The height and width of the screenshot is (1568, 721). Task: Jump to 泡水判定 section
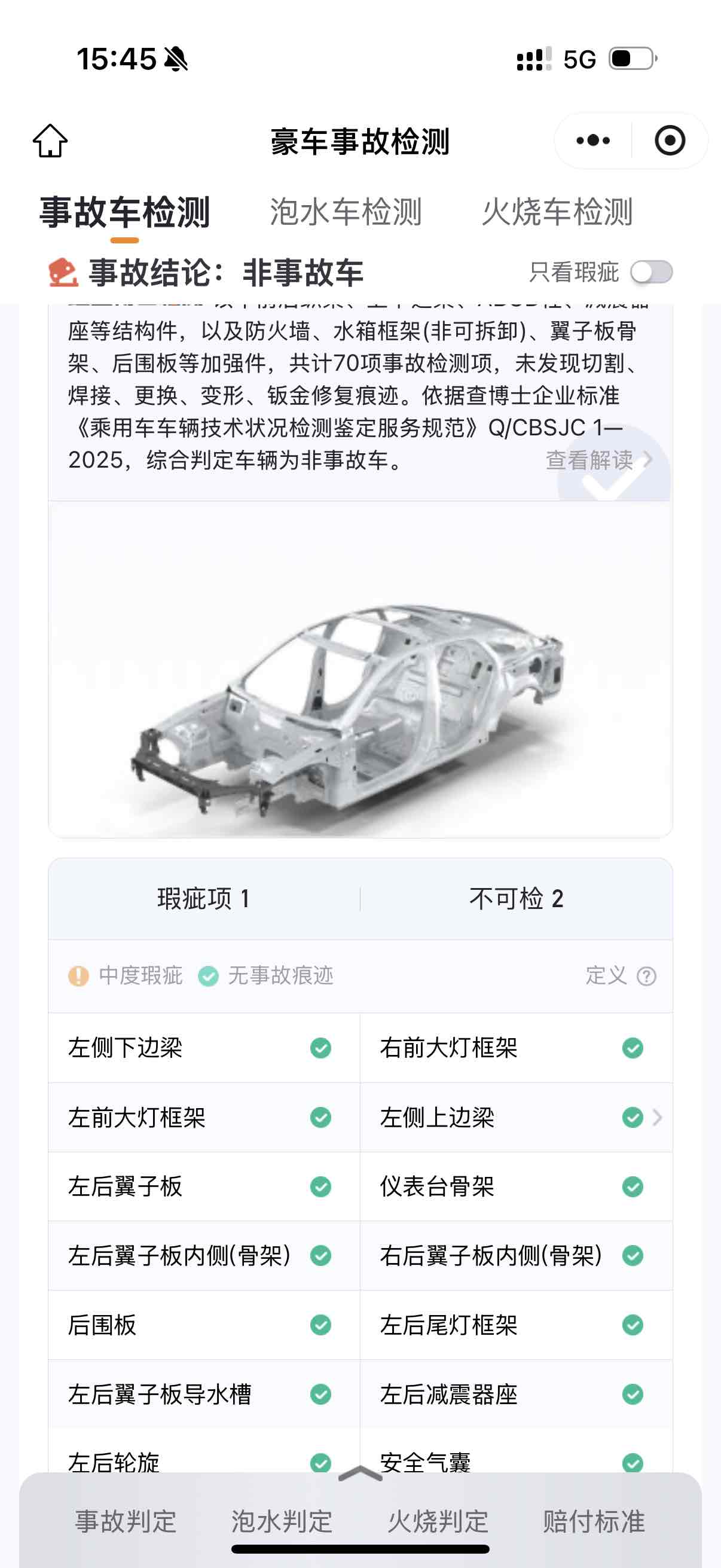282,1521
